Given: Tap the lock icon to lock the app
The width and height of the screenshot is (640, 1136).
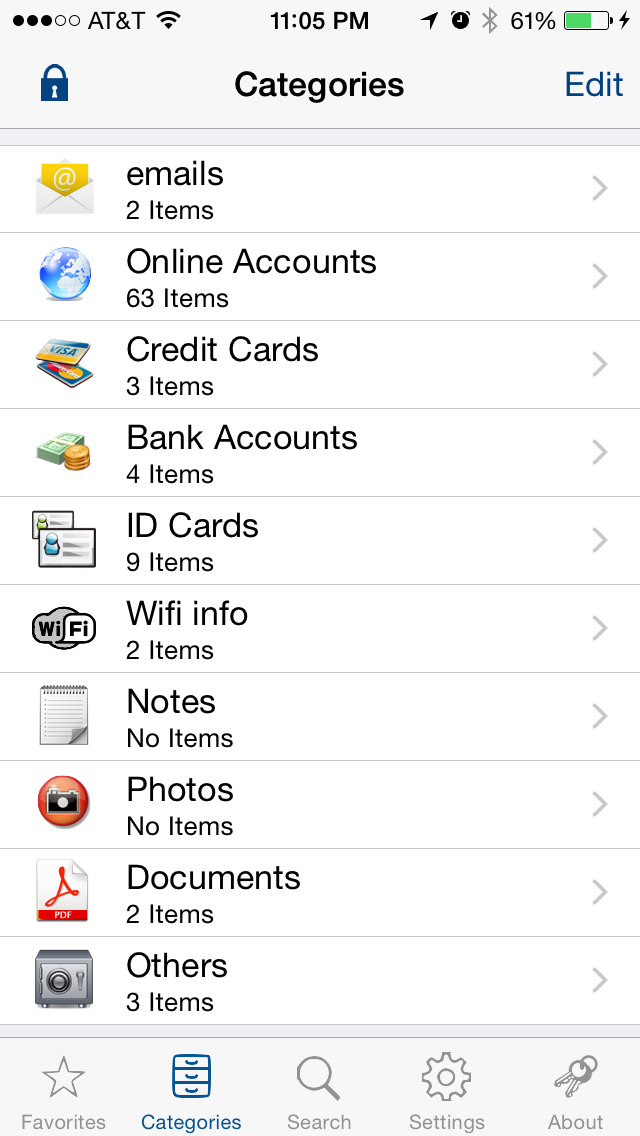Looking at the screenshot, I should pyautogui.click(x=54, y=84).
